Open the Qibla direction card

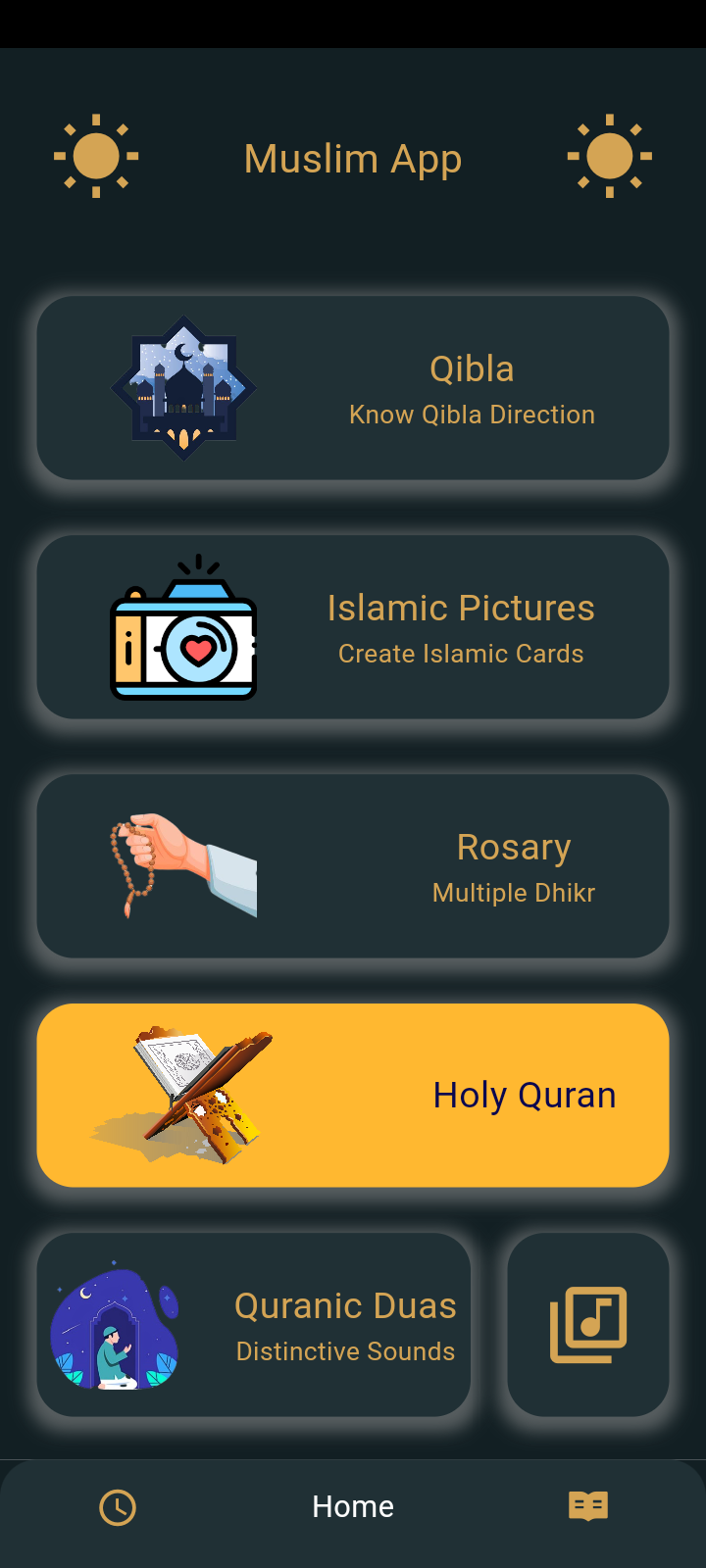353,388
